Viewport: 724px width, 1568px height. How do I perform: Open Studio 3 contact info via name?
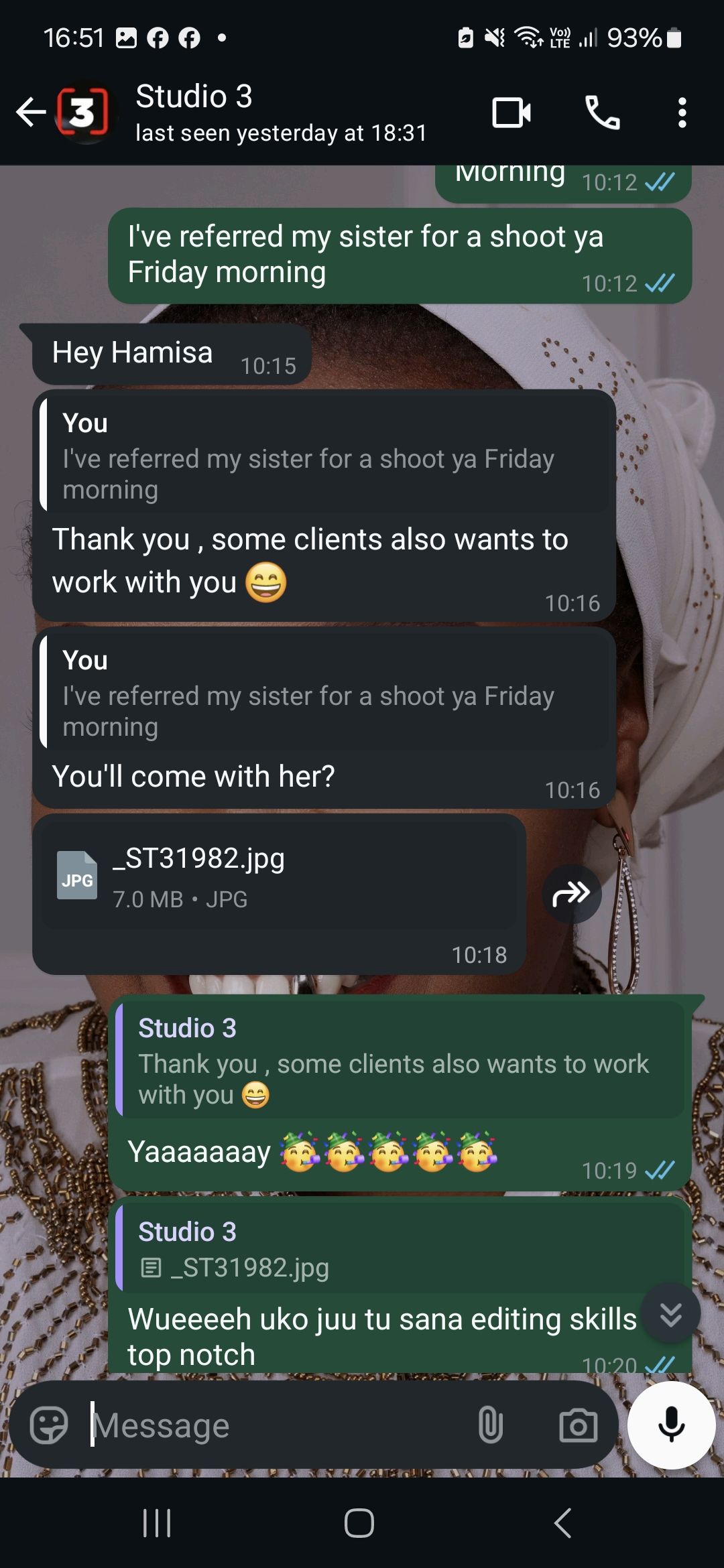click(x=194, y=98)
